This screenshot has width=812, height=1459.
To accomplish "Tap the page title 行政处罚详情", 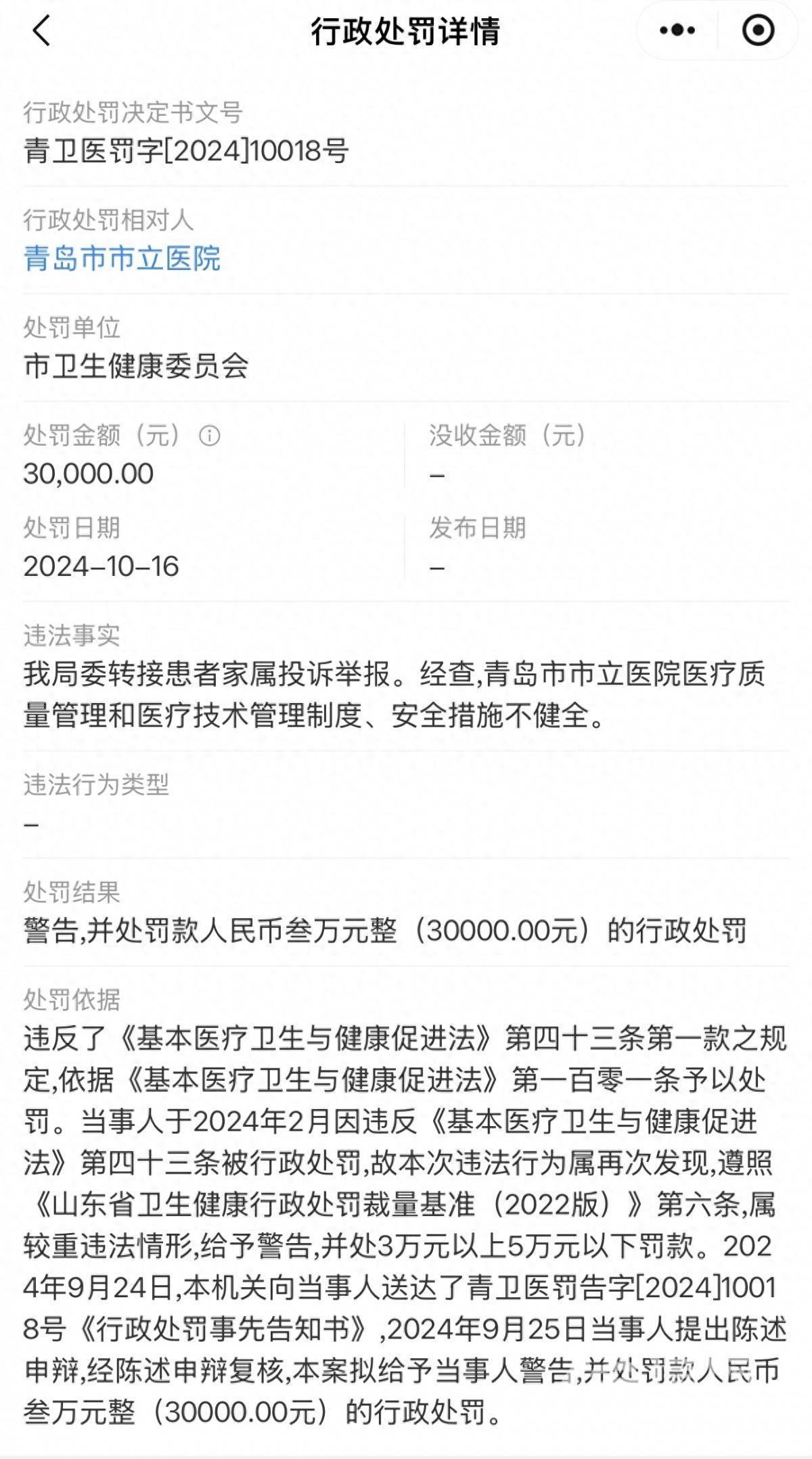I will (x=406, y=30).
